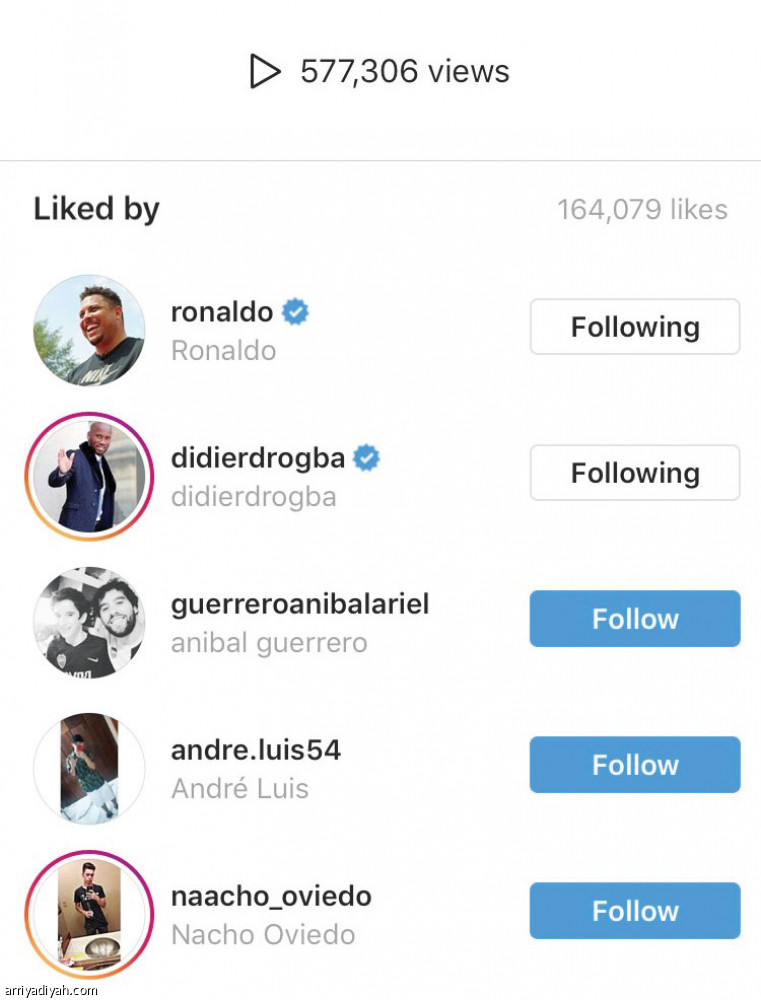Follow andre.luis54
761x1000 pixels.
(634, 765)
